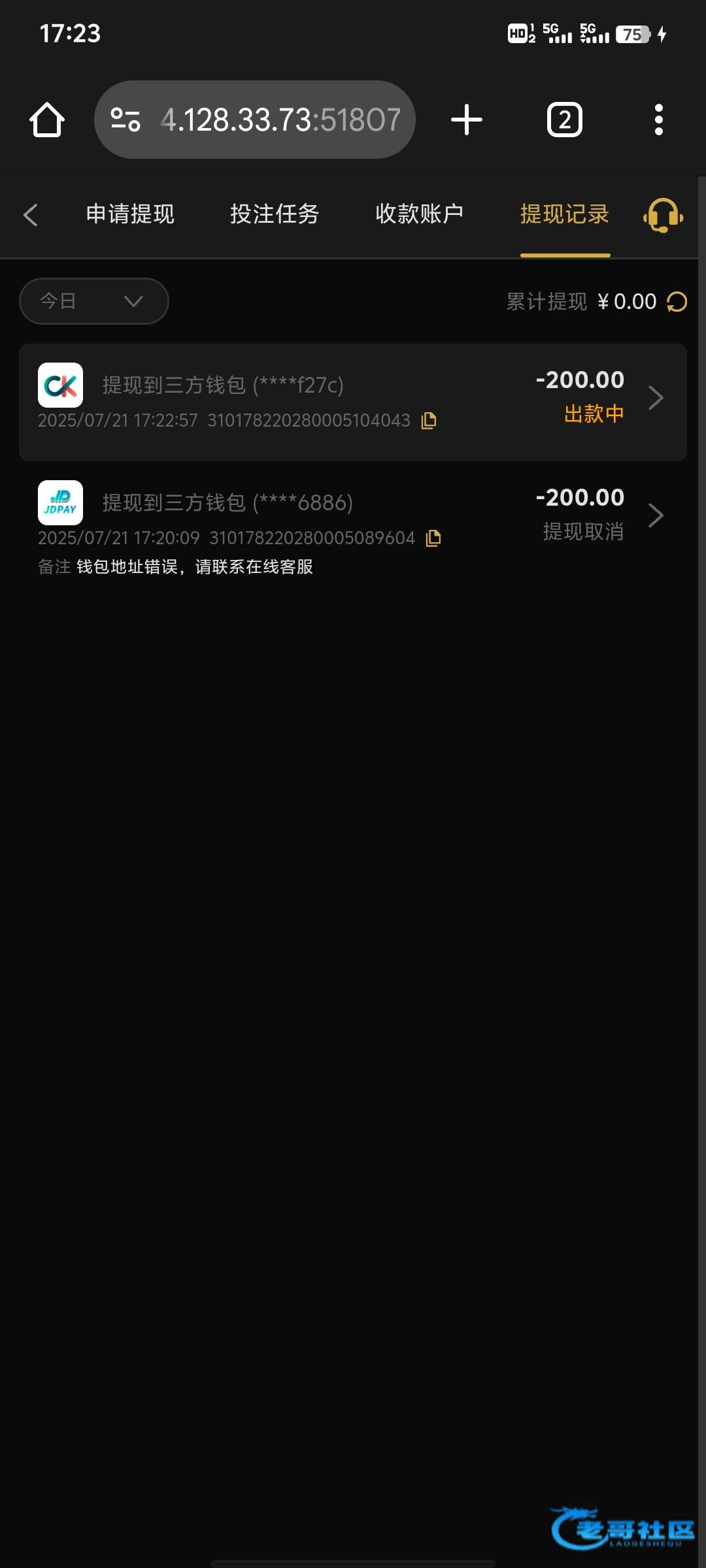Go back using the left arrow

point(31,215)
